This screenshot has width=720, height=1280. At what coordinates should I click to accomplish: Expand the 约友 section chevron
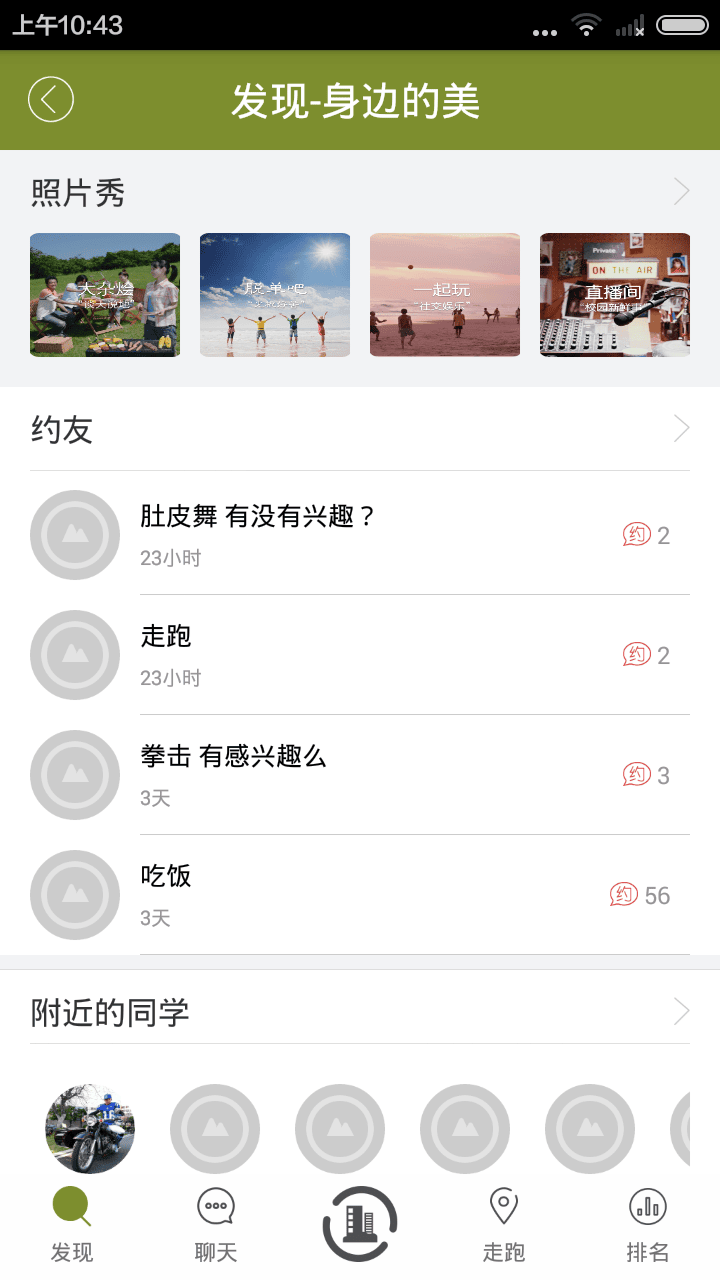pyautogui.click(x=681, y=428)
